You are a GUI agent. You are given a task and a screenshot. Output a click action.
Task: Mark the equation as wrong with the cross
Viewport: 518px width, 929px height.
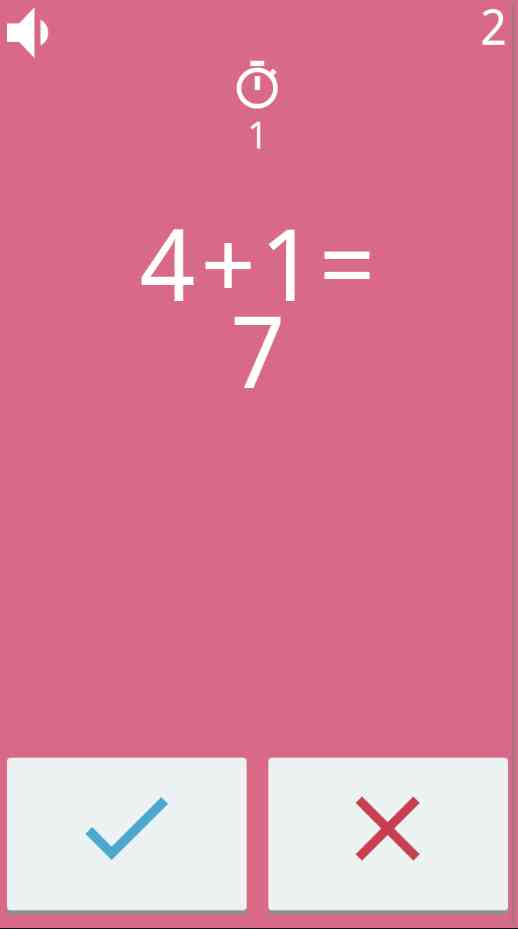pyautogui.click(x=388, y=834)
